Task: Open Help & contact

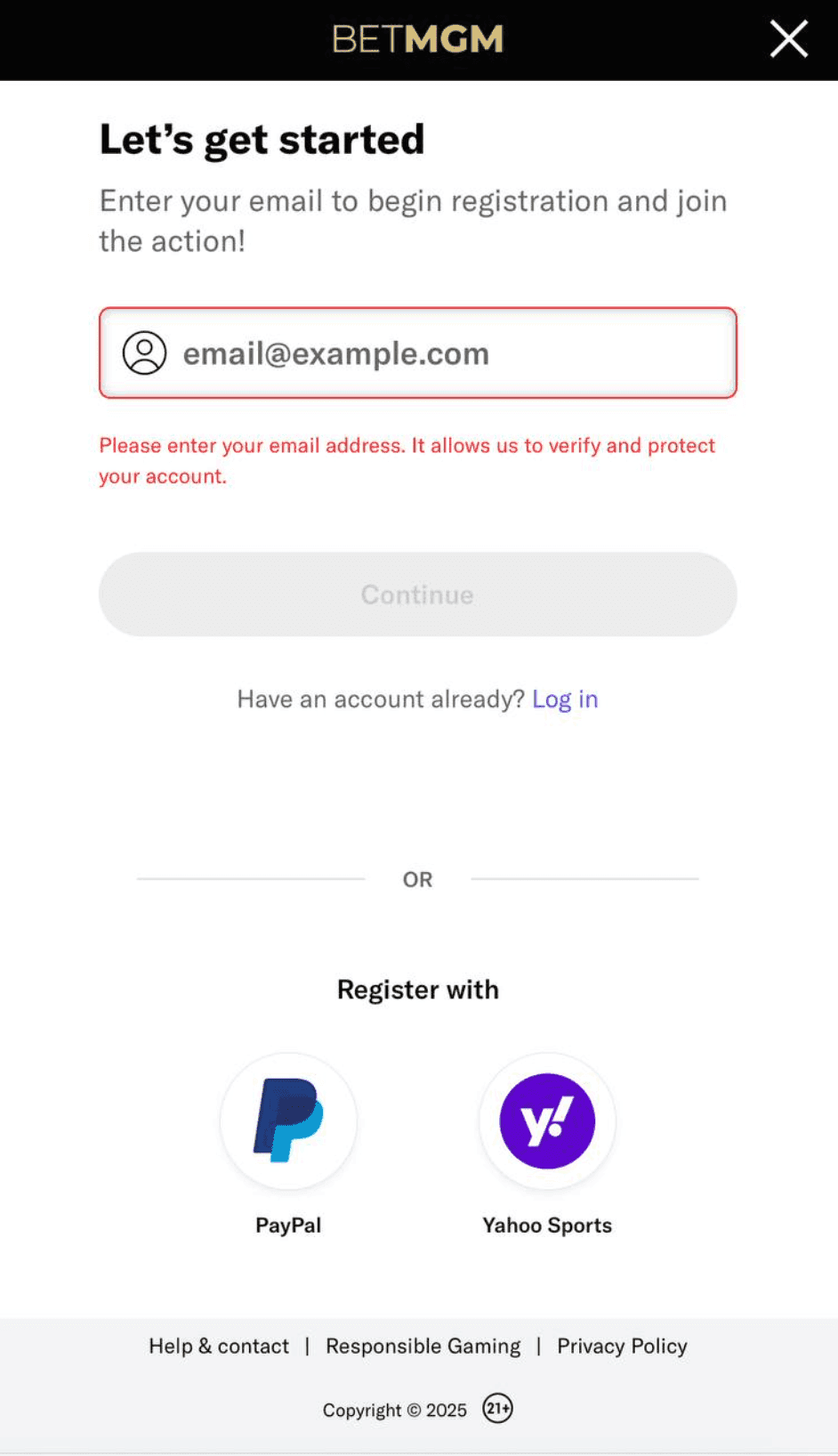Action: coord(219,1346)
